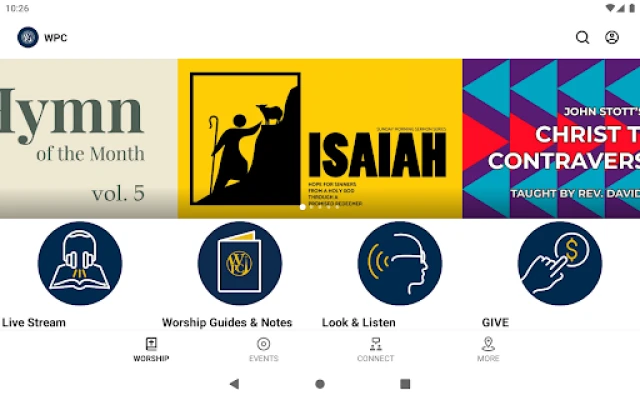Open the search icon
The image size is (640, 400).
coord(582,38)
